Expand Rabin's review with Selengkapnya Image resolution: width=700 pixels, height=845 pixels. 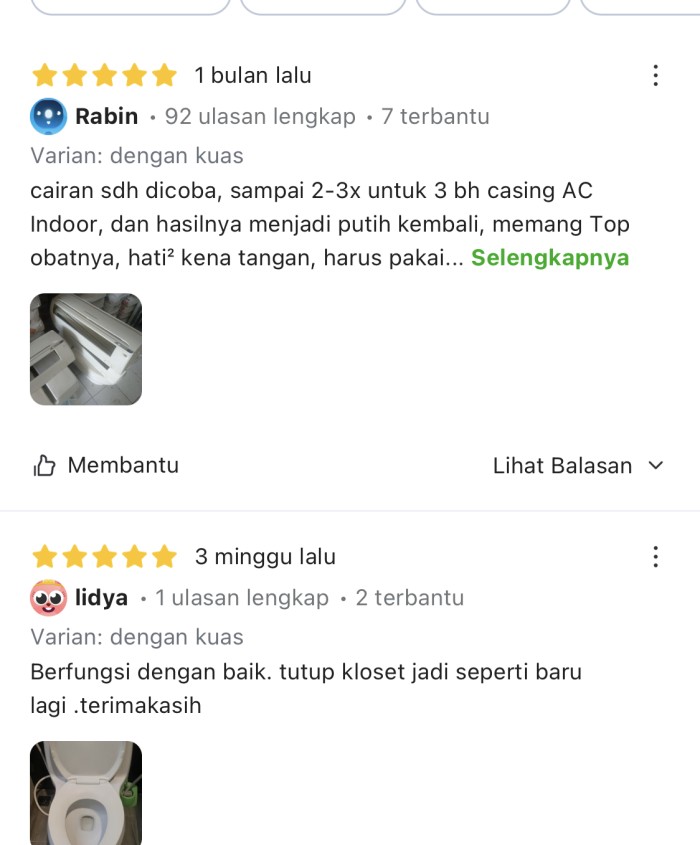click(550, 258)
